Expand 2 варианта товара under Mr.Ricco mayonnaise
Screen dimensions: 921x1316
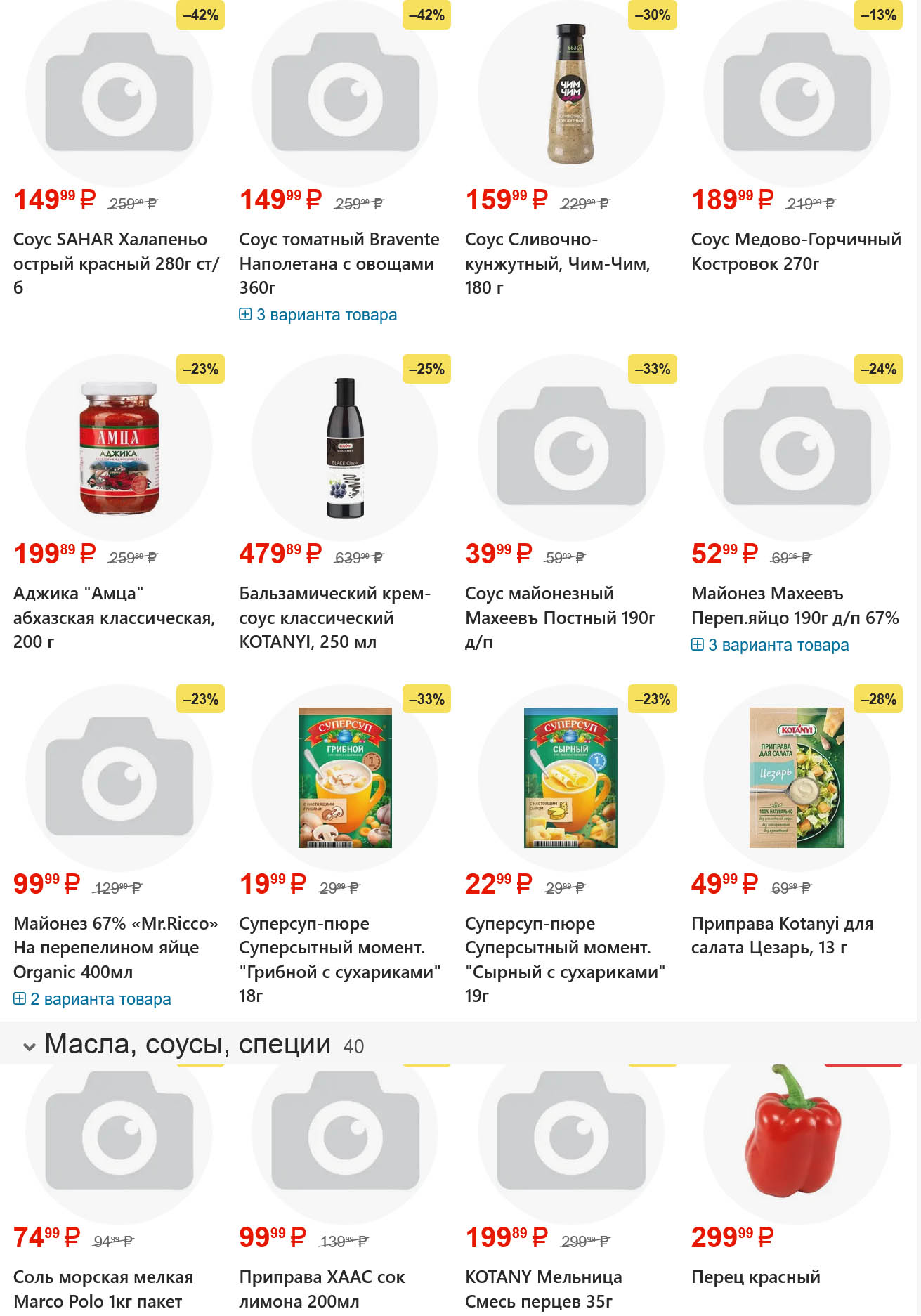tap(92, 999)
